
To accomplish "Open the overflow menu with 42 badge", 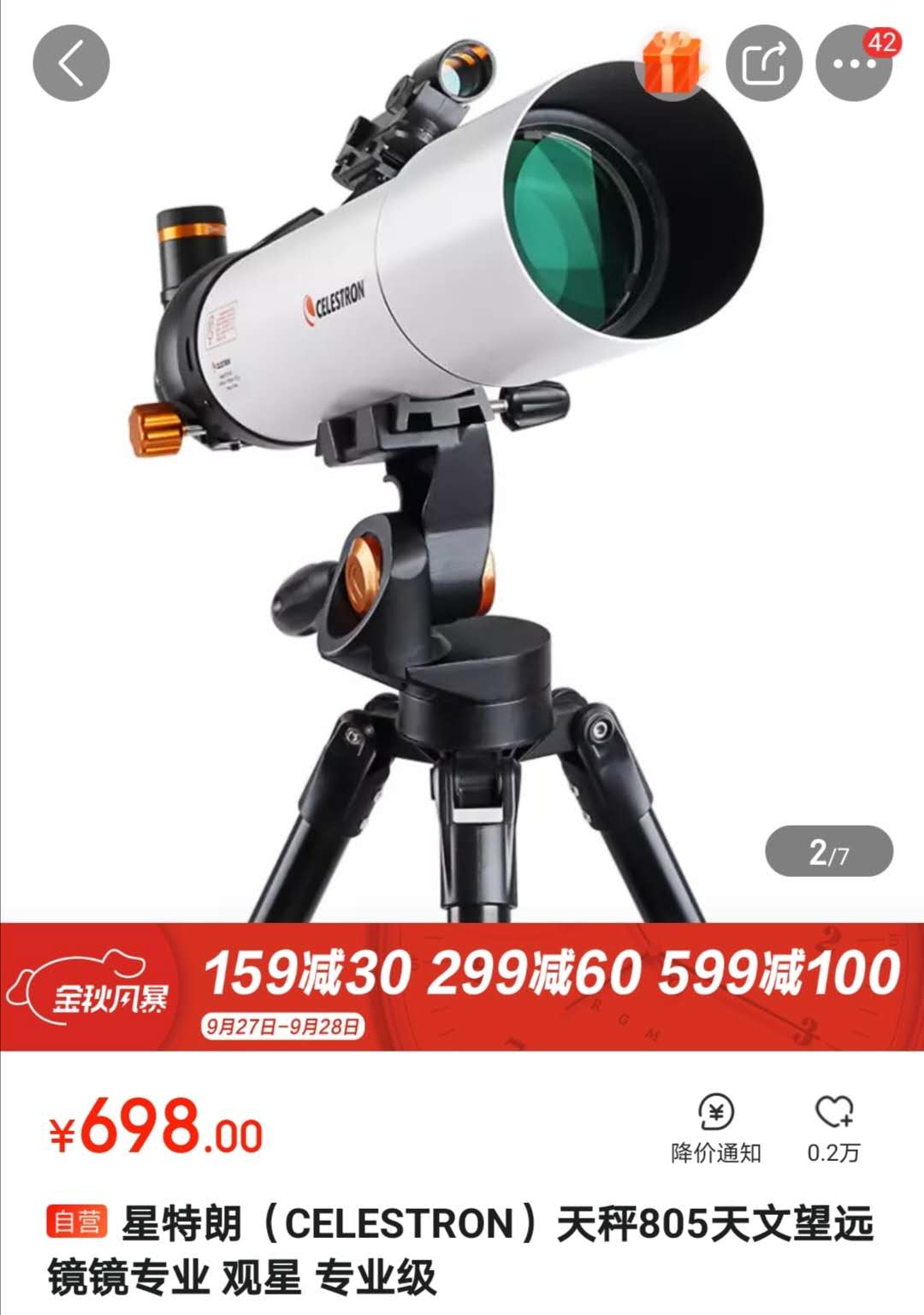I will click(854, 63).
